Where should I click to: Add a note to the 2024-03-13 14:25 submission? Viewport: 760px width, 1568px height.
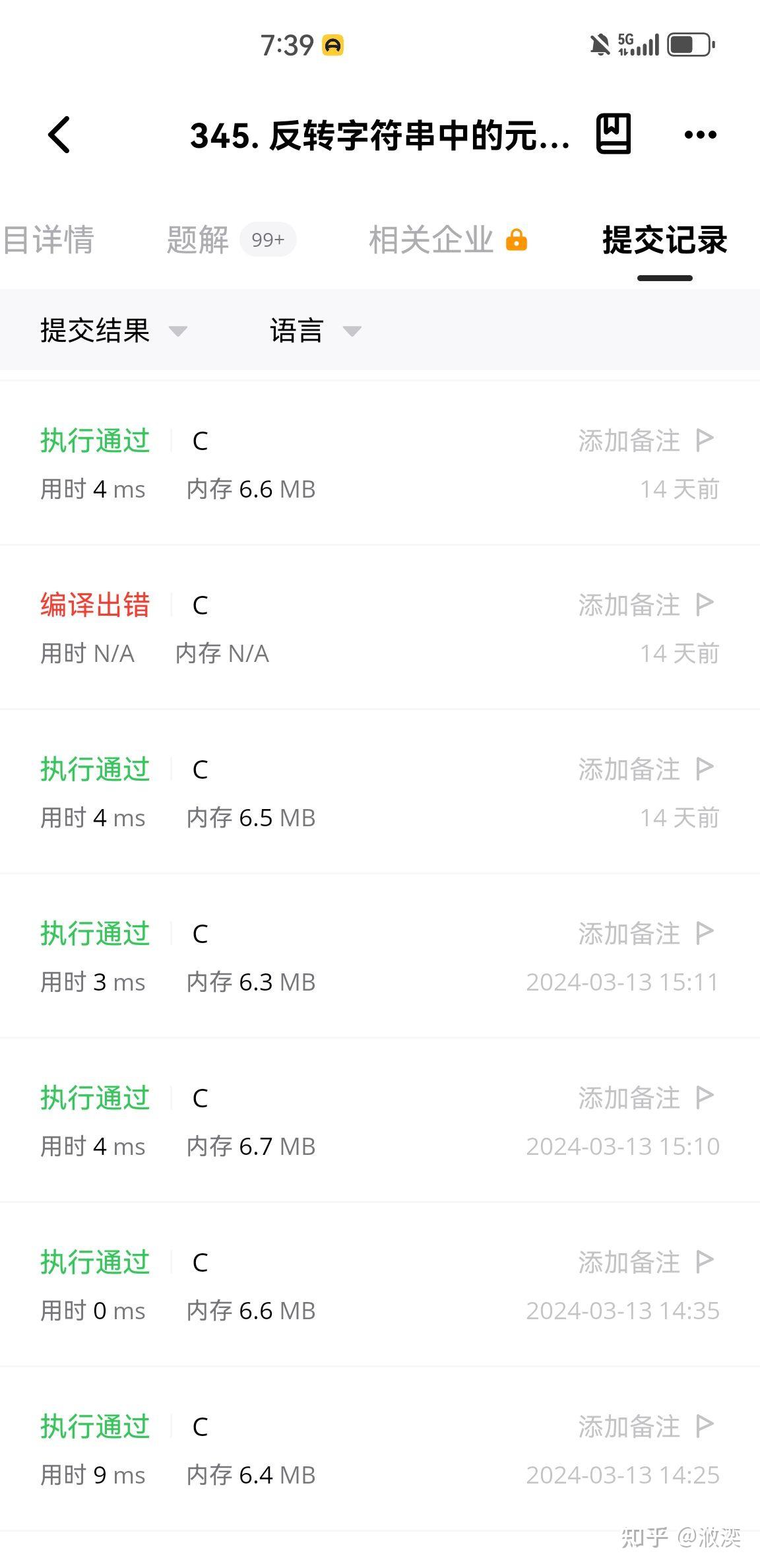(646, 1427)
